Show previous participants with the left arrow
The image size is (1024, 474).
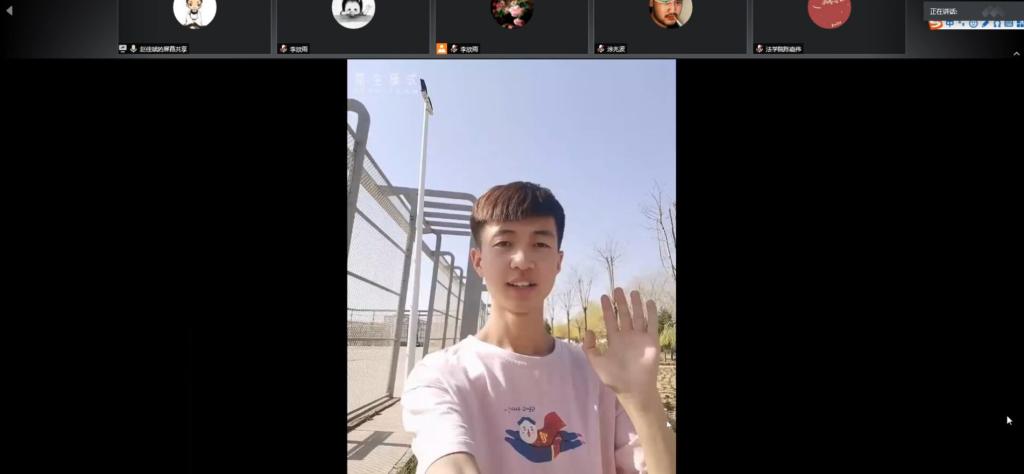click(9, 11)
